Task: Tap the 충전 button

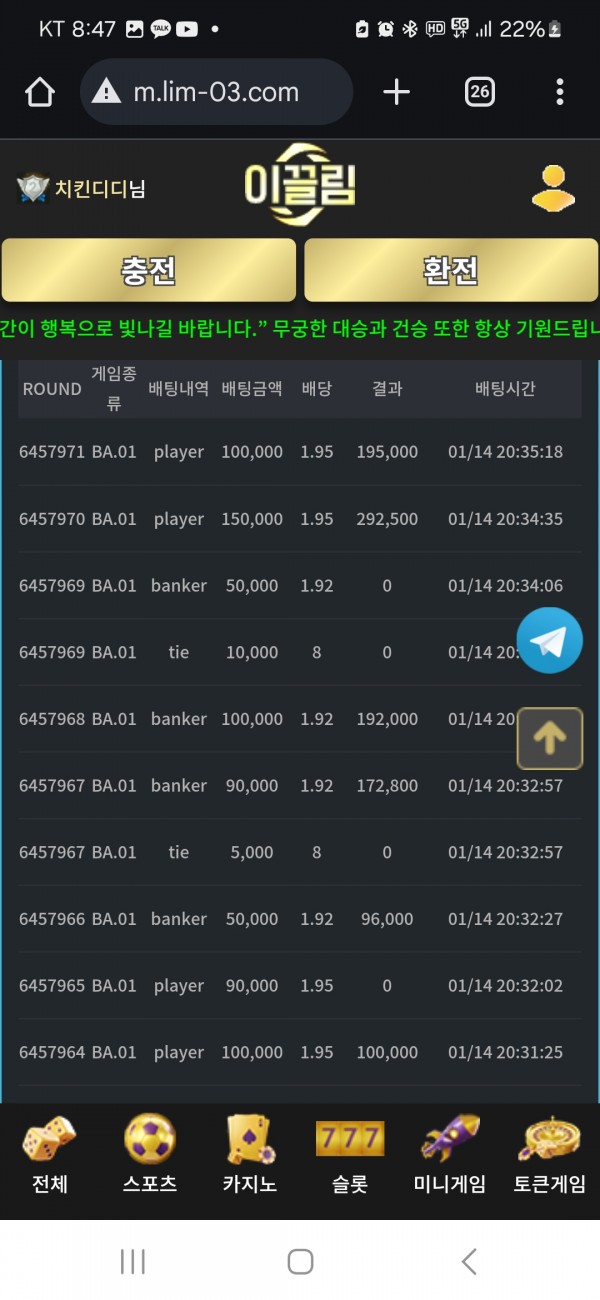Action: point(149,270)
